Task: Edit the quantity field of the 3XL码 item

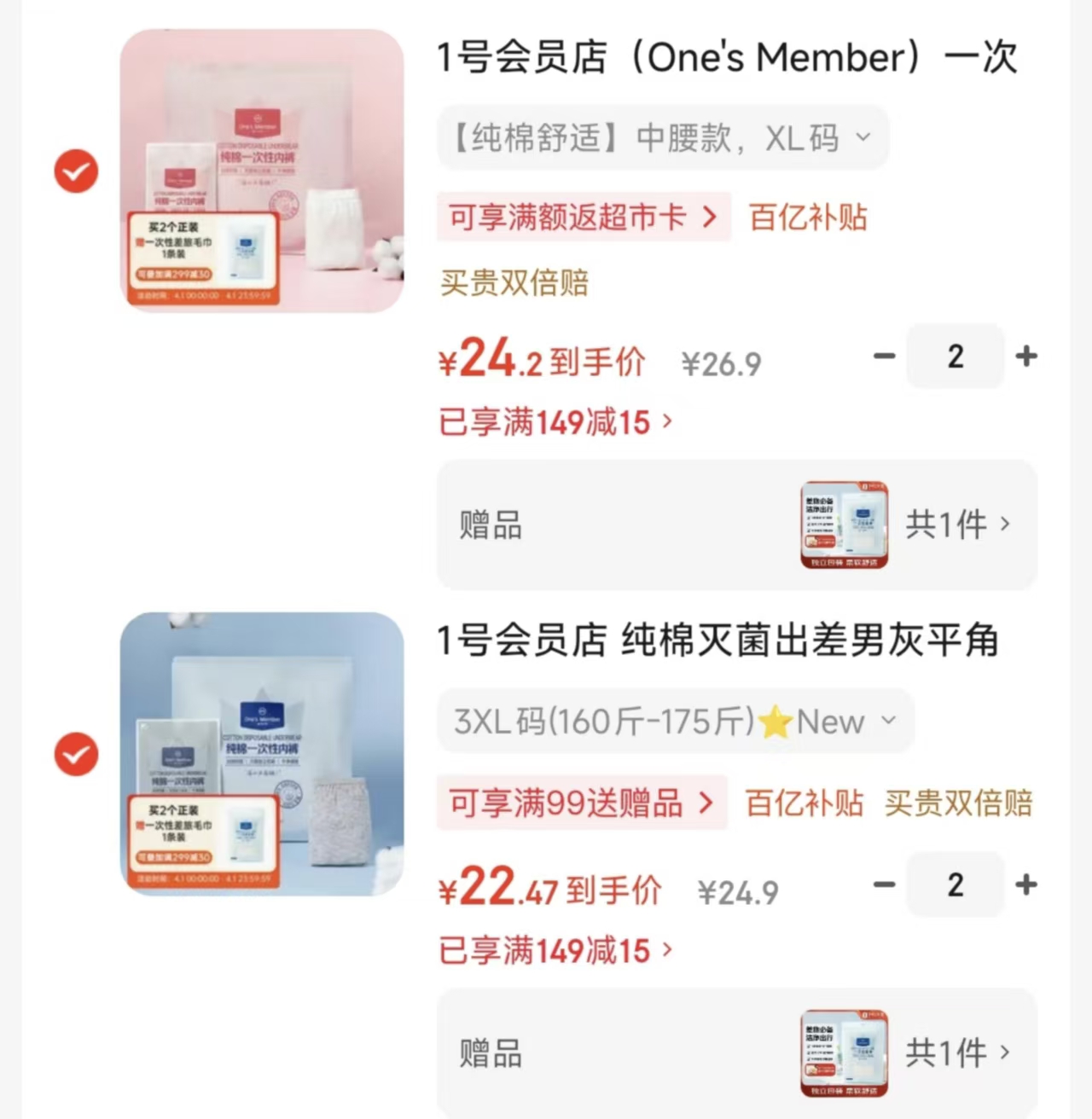Action: coord(955,884)
